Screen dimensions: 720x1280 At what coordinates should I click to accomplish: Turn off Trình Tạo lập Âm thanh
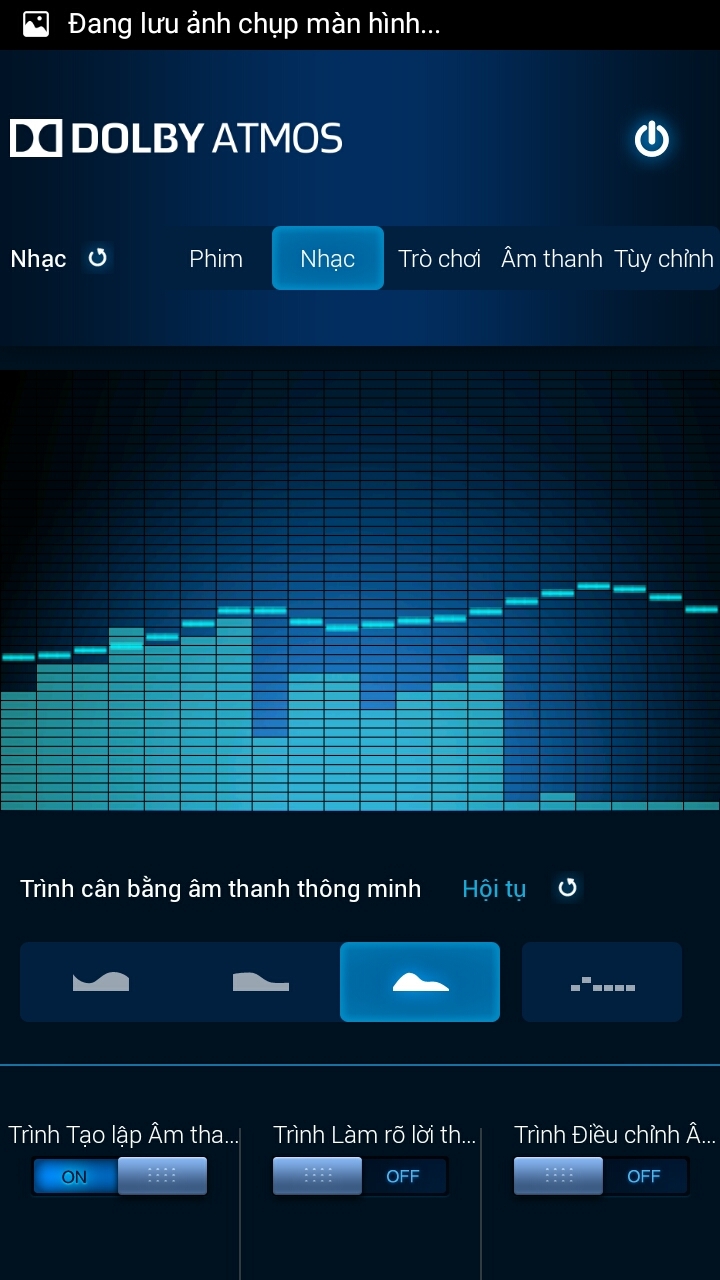pos(120,1176)
